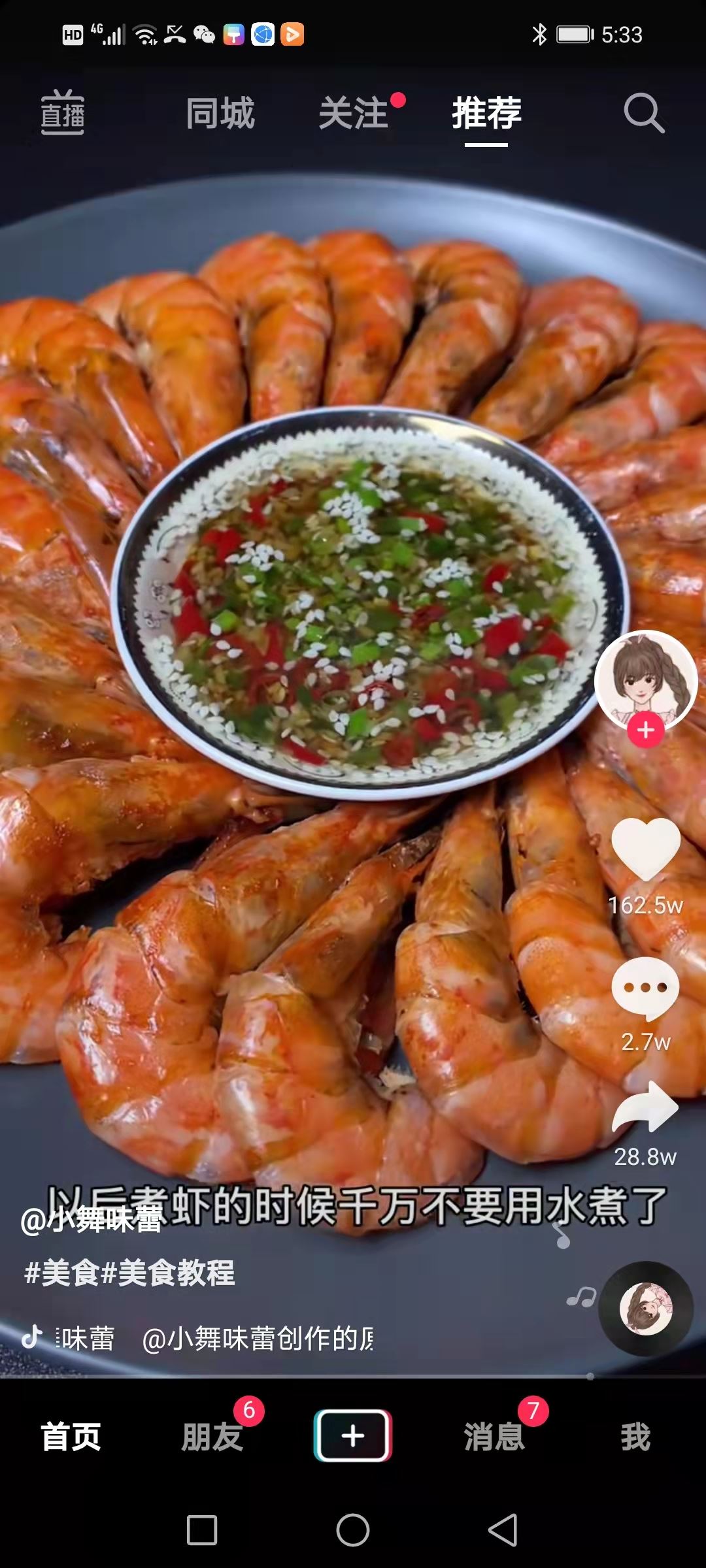
Task: Share this video
Action: point(646,1107)
